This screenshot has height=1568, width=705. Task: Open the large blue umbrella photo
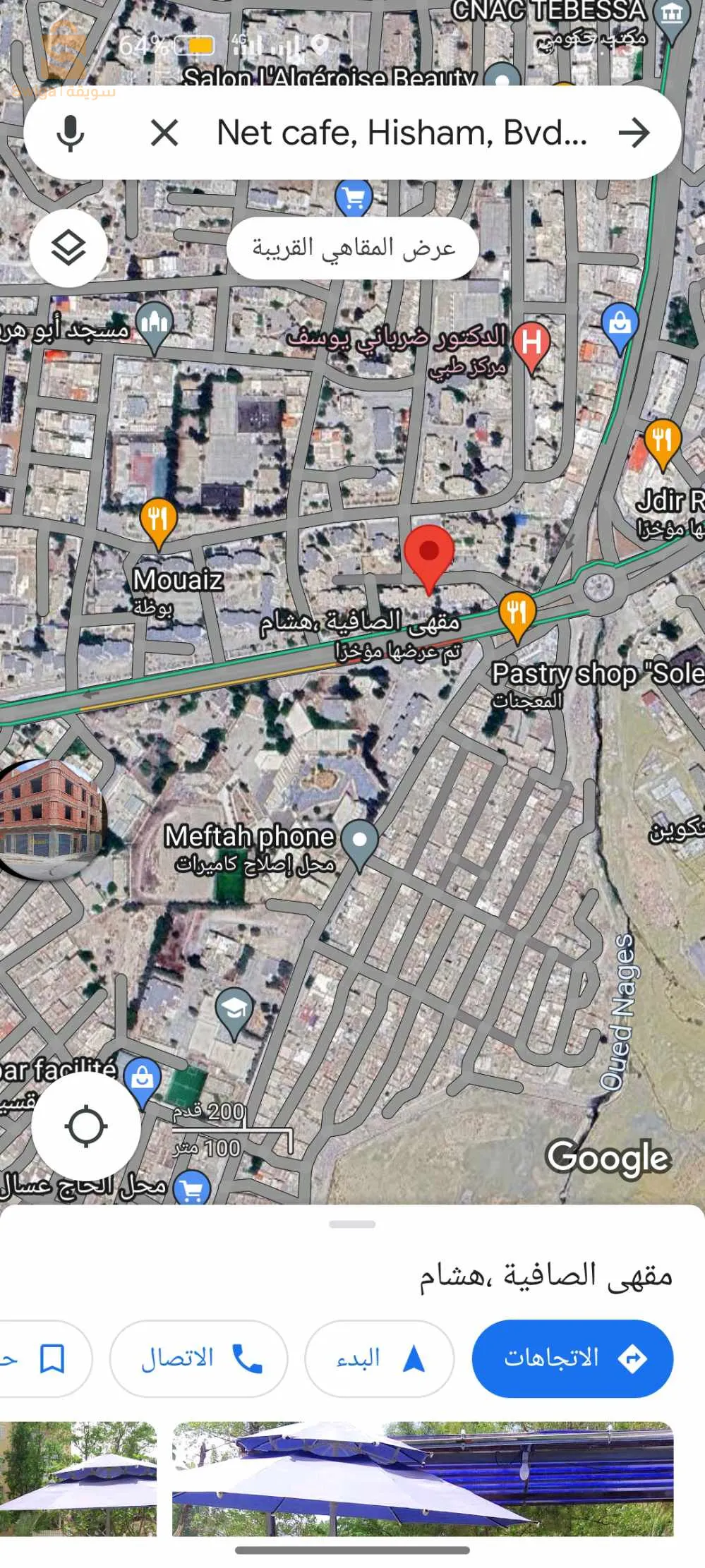422,1478
